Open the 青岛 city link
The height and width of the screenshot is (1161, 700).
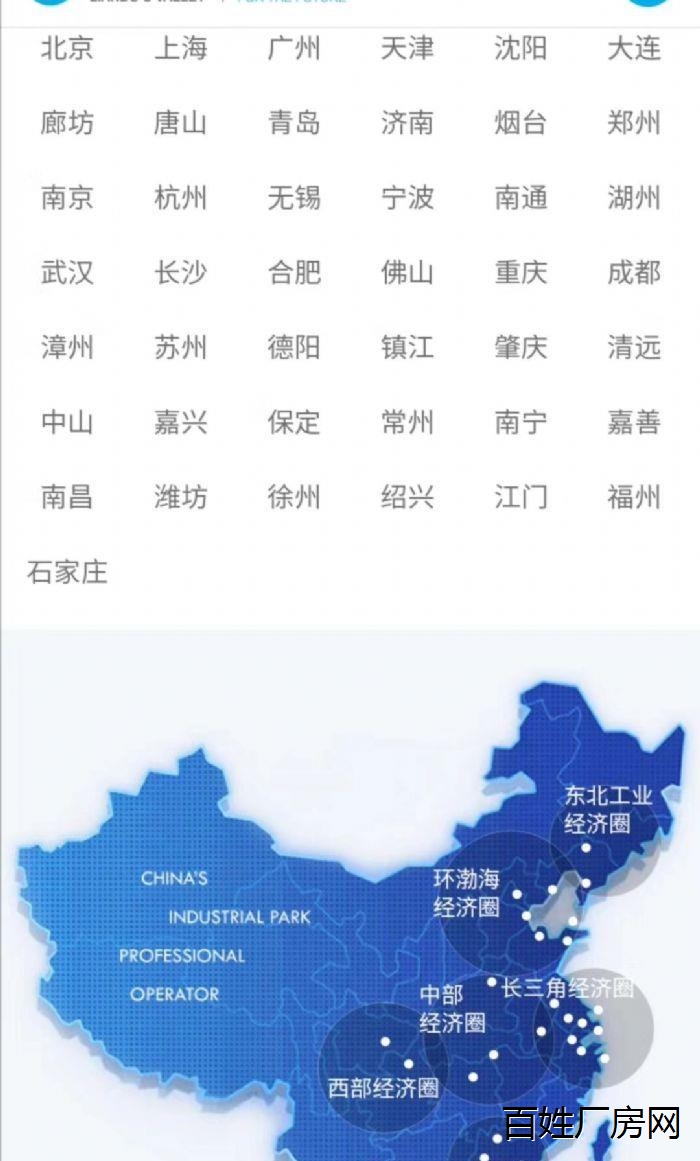[294, 123]
